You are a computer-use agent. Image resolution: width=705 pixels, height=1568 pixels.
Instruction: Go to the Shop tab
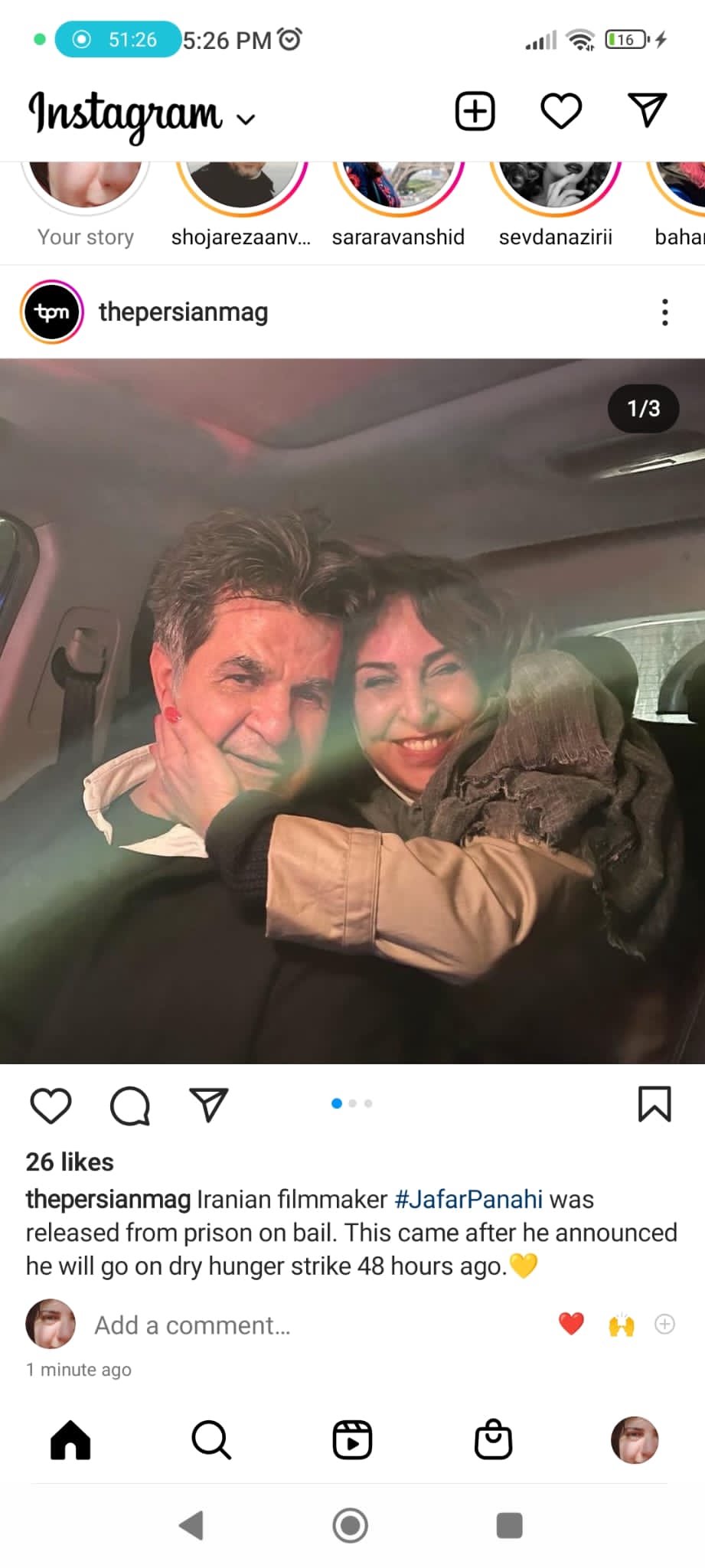click(493, 1440)
